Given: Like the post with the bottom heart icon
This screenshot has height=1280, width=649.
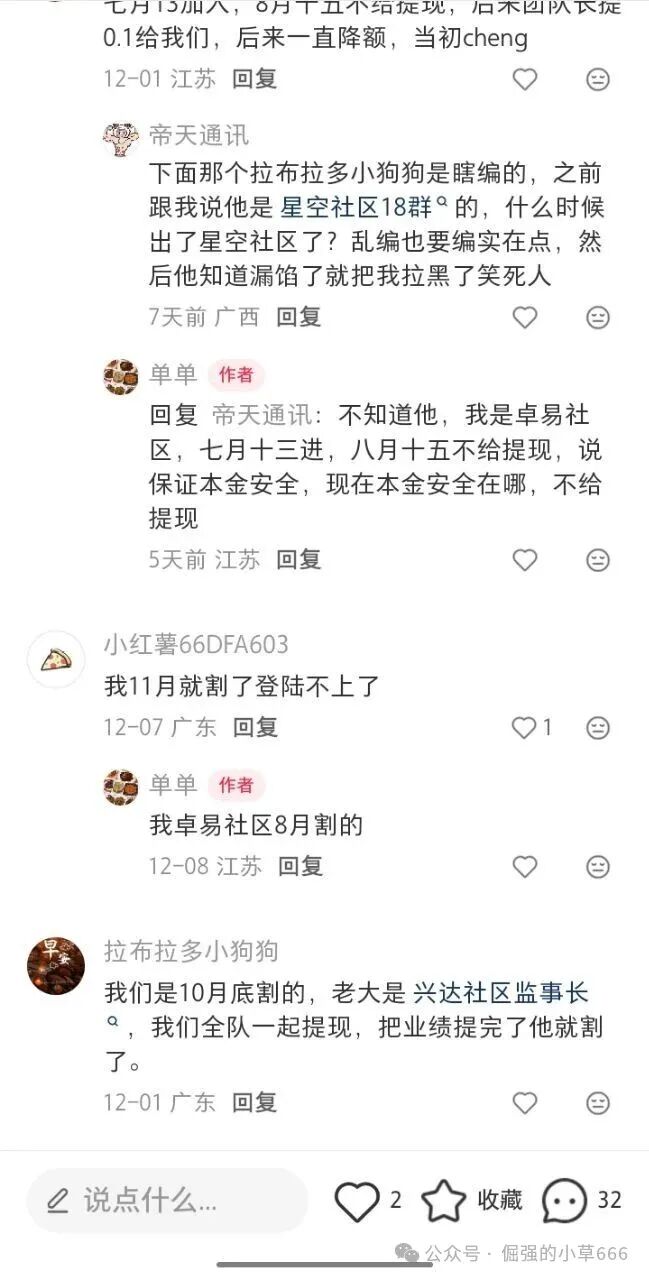Looking at the screenshot, I should point(357,1200).
